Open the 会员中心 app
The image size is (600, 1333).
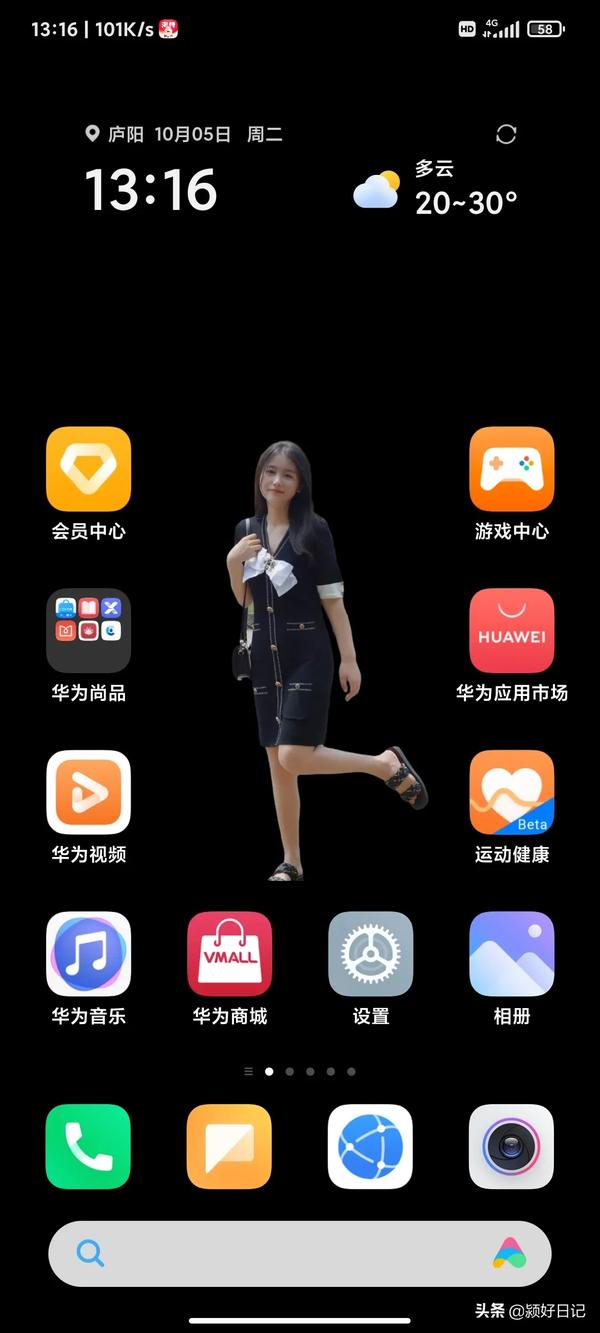(89, 469)
